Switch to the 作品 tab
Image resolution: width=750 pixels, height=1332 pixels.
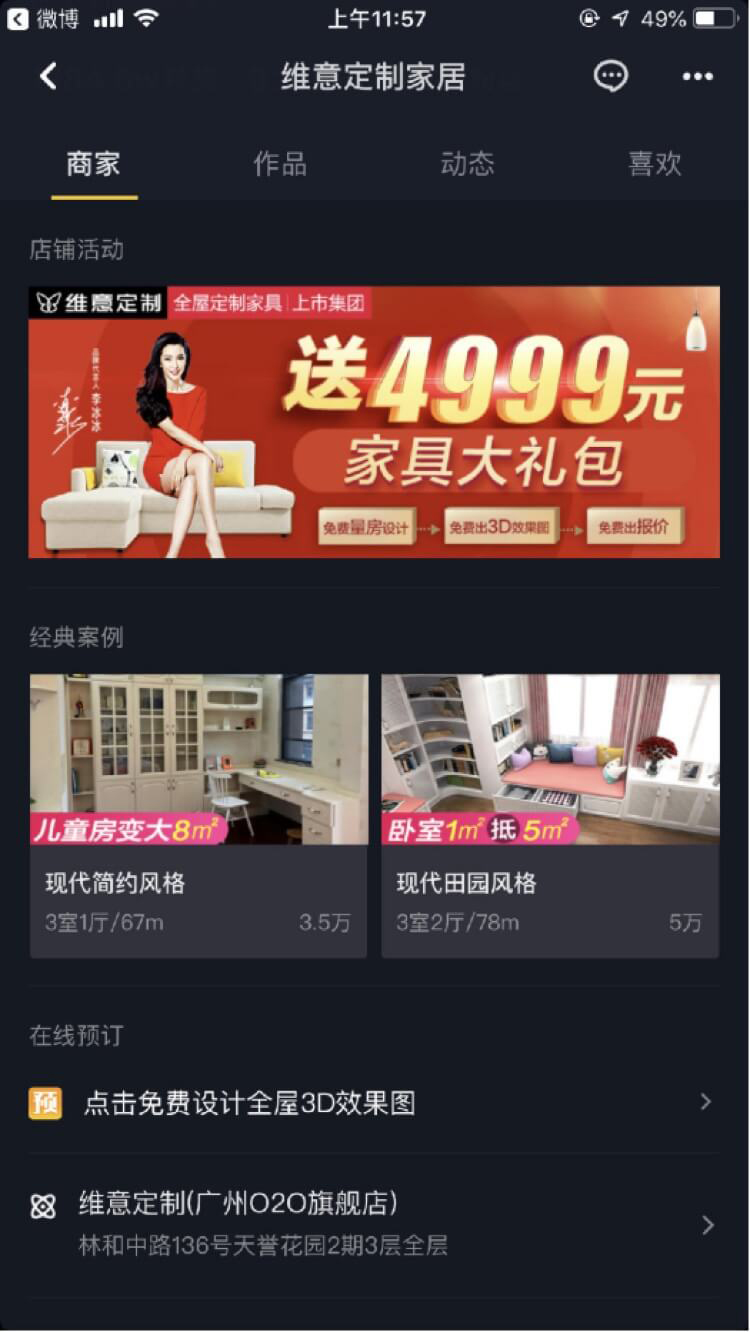coord(280,165)
